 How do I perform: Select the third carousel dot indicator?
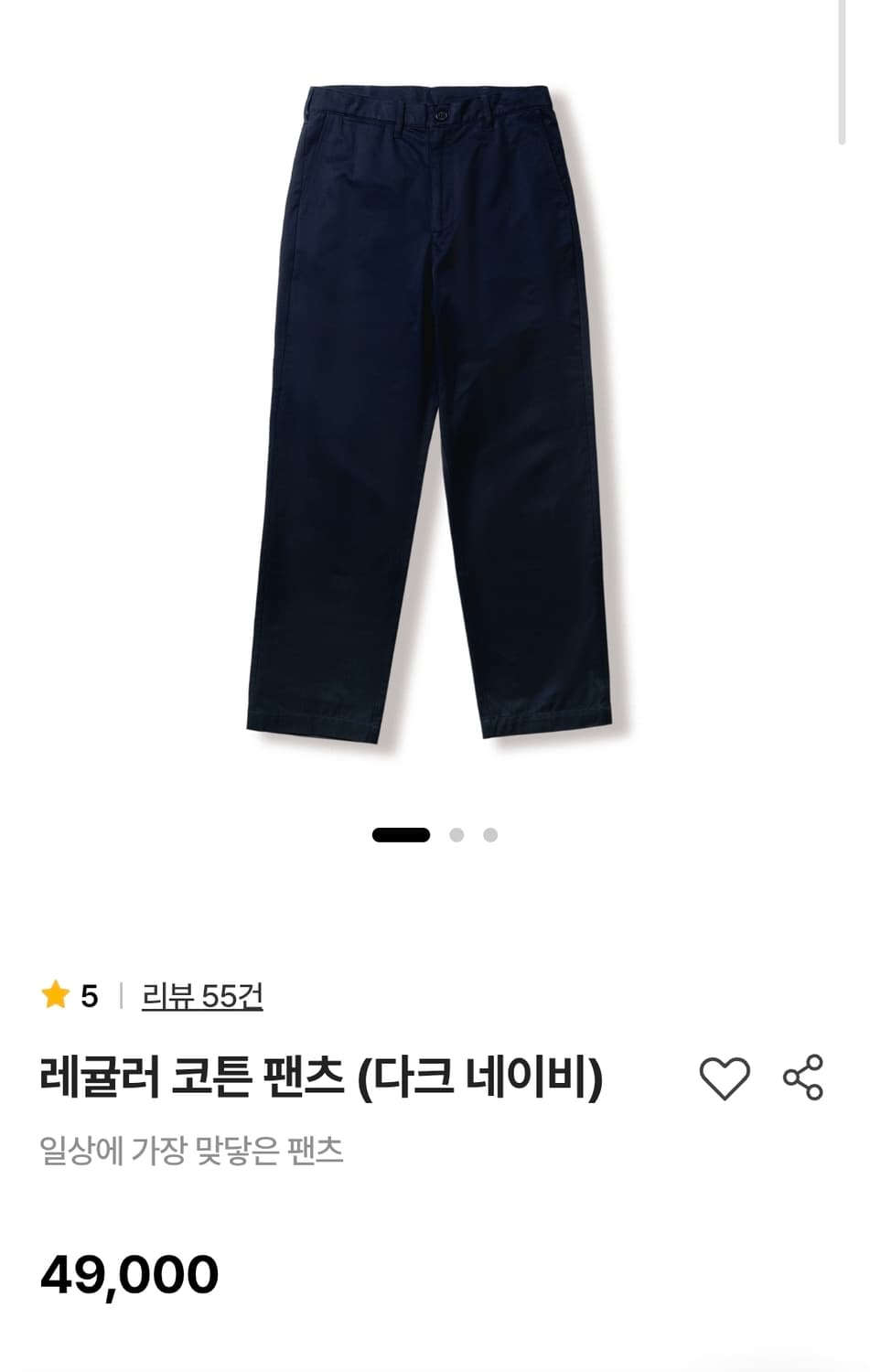pos(491,833)
